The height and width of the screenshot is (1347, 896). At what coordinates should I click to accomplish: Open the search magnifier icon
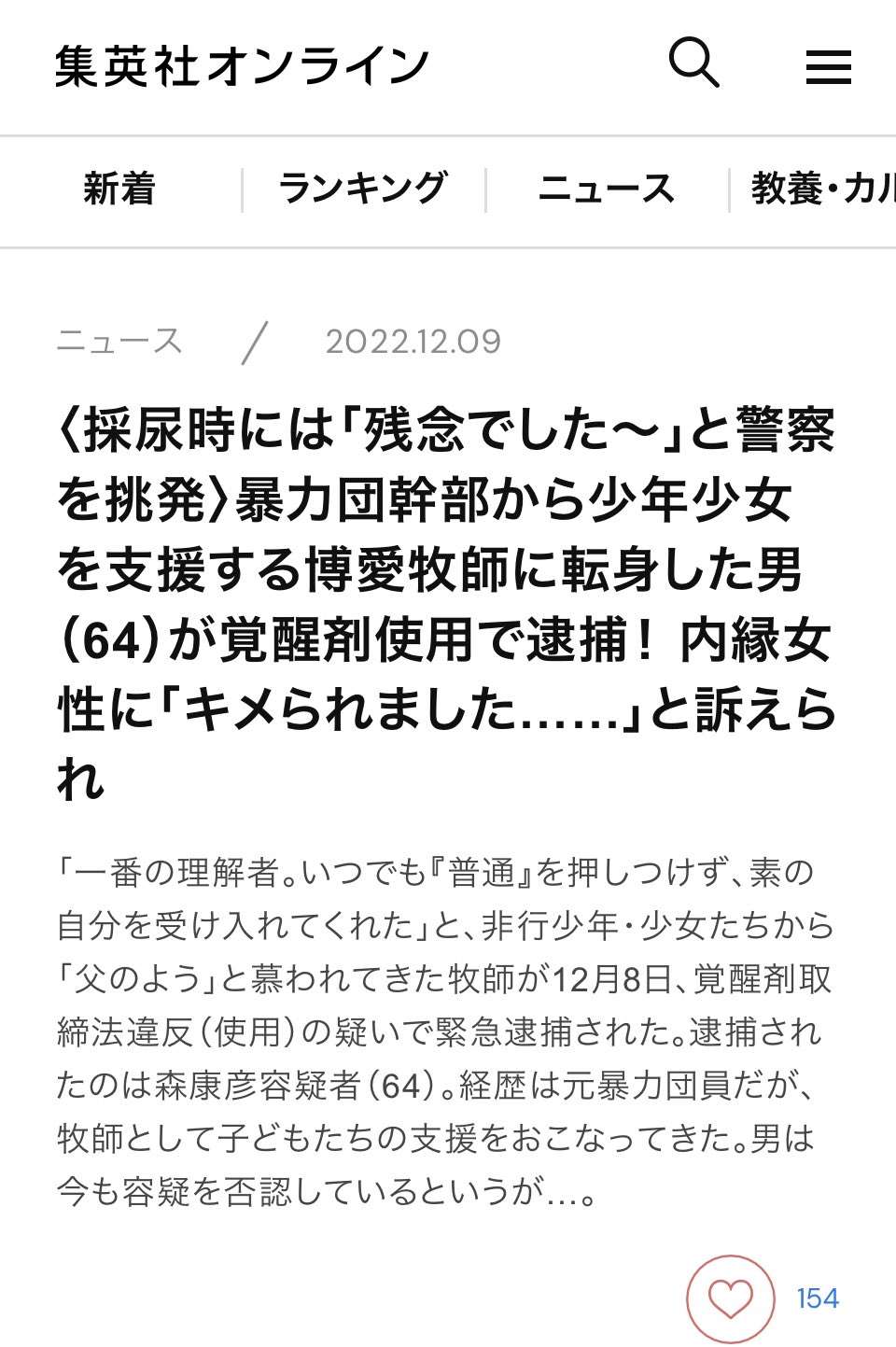pos(693,63)
